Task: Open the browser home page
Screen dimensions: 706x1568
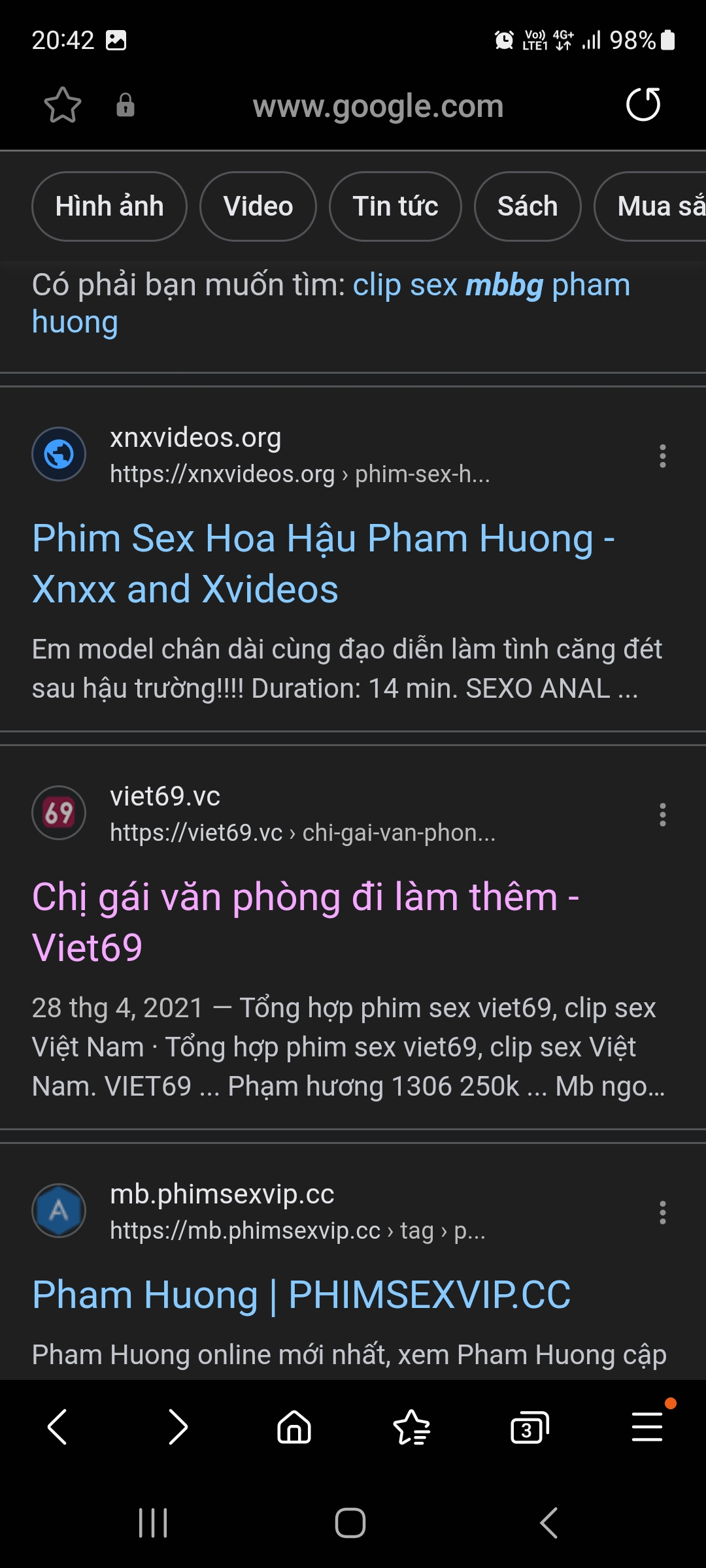Action: [x=294, y=1427]
